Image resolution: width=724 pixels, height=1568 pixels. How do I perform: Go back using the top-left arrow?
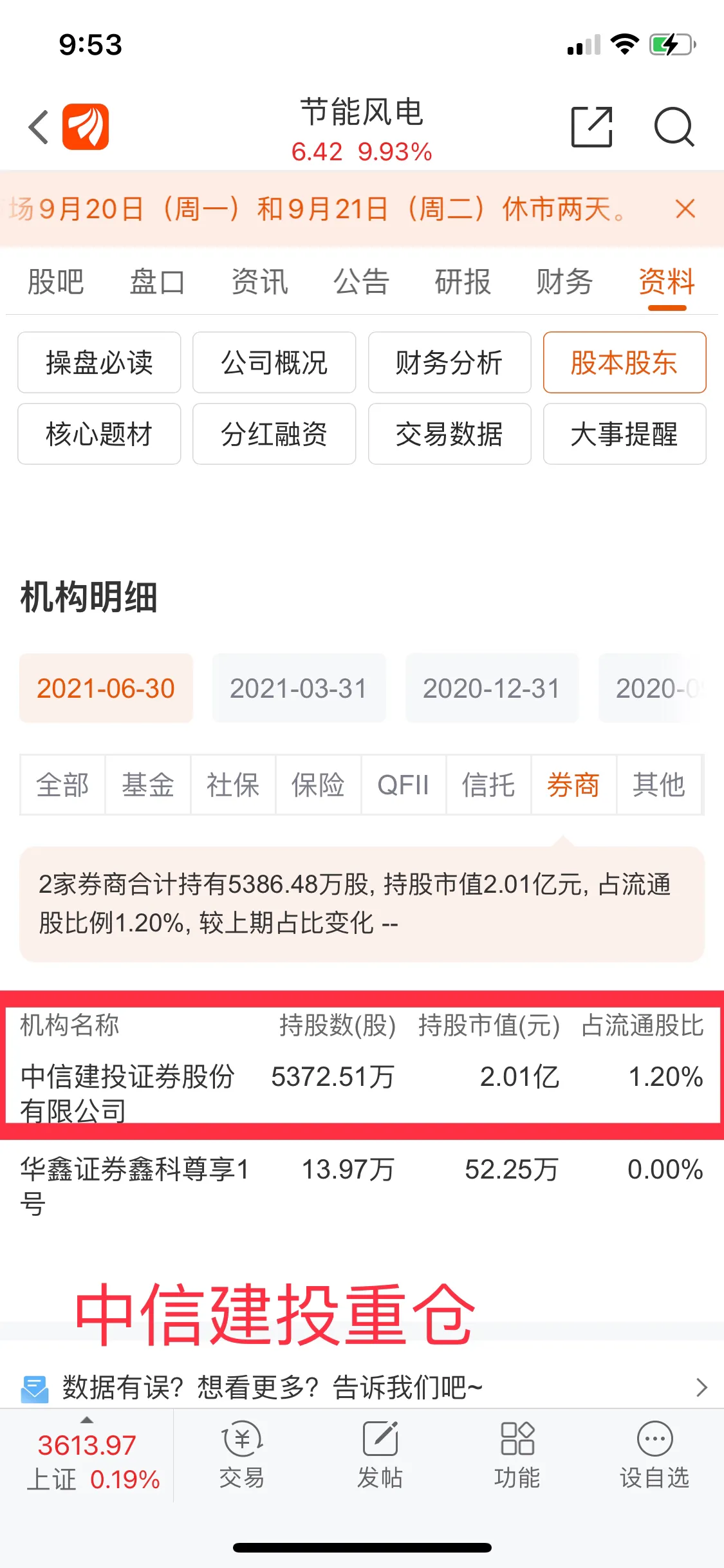coord(39,127)
